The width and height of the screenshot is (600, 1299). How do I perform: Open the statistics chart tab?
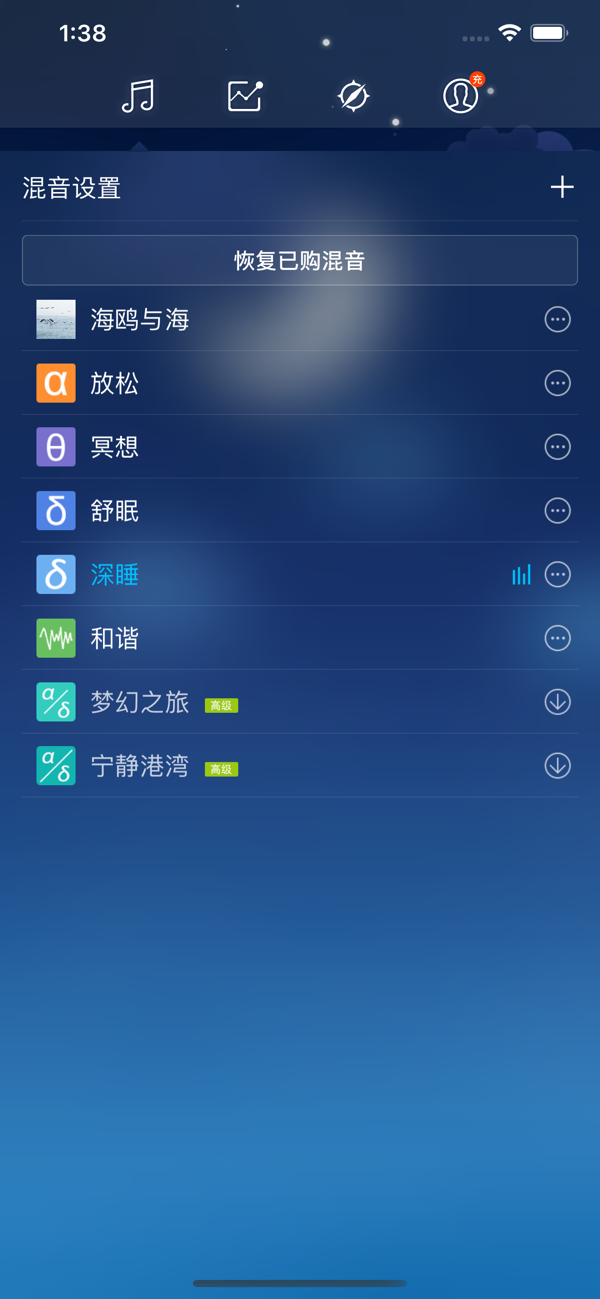pyautogui.click(x=245, y=96)
